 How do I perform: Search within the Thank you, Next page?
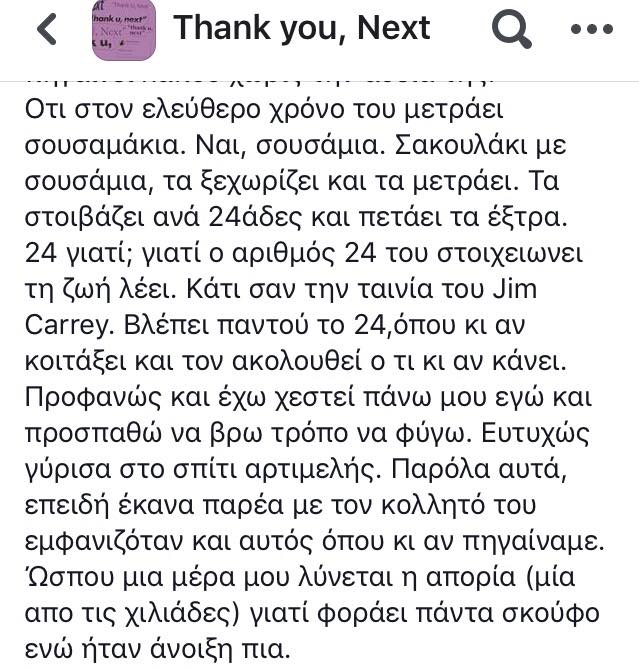click(x=512, y=31)
